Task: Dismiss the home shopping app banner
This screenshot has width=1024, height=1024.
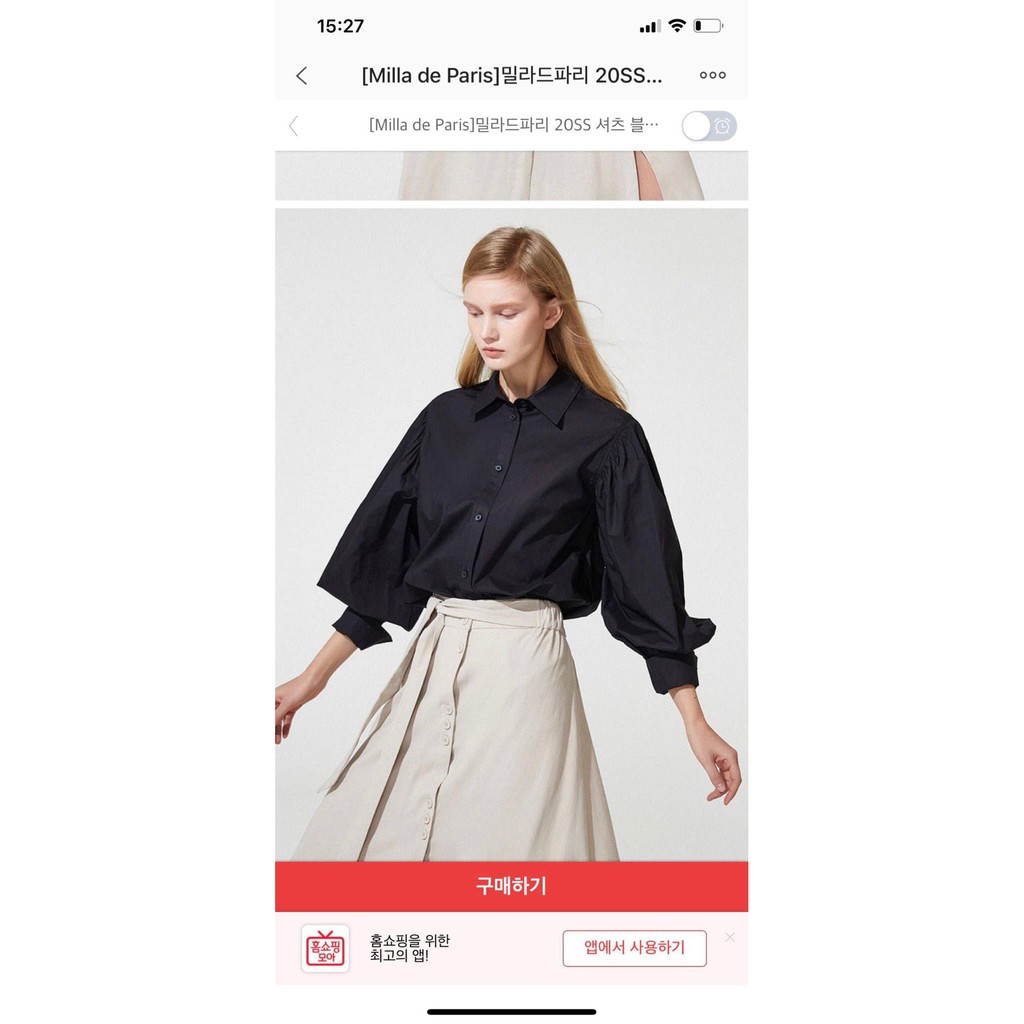Action: point(730,937)
